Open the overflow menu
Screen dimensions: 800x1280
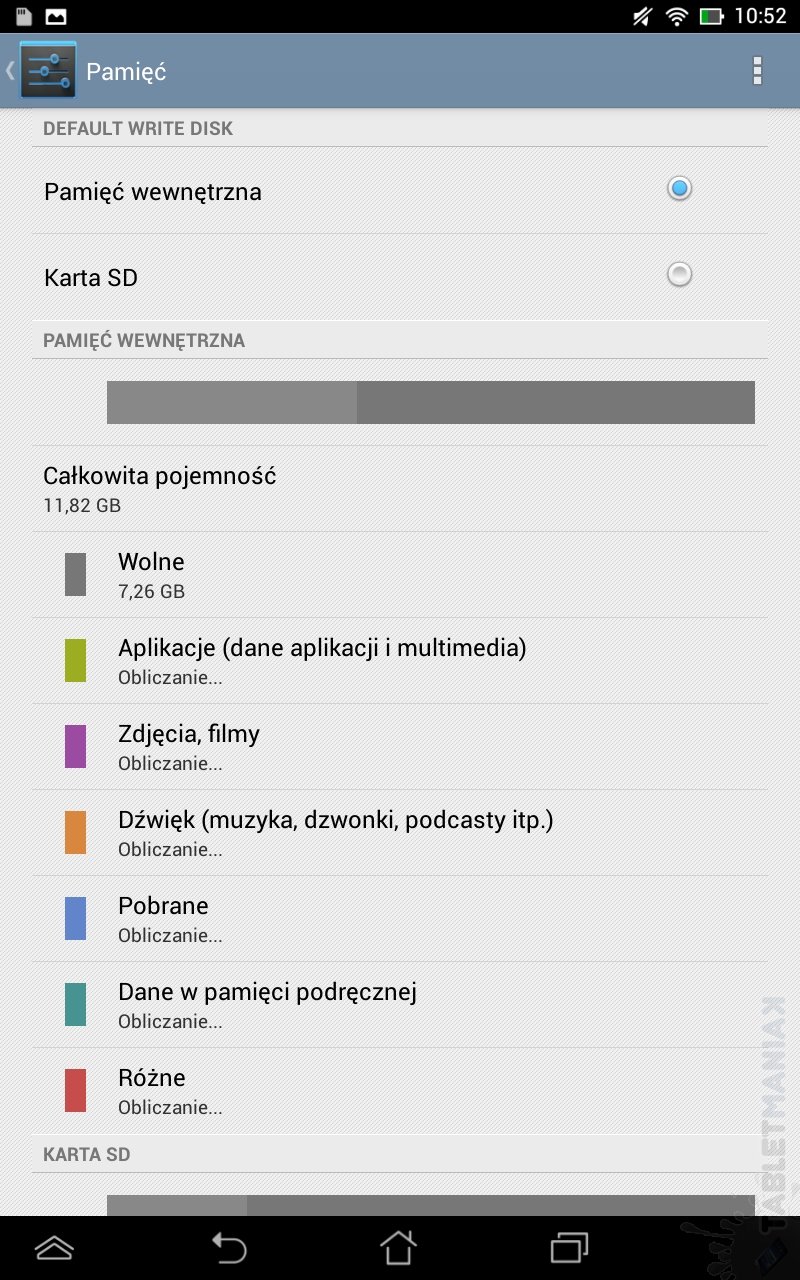coord(757,71)
